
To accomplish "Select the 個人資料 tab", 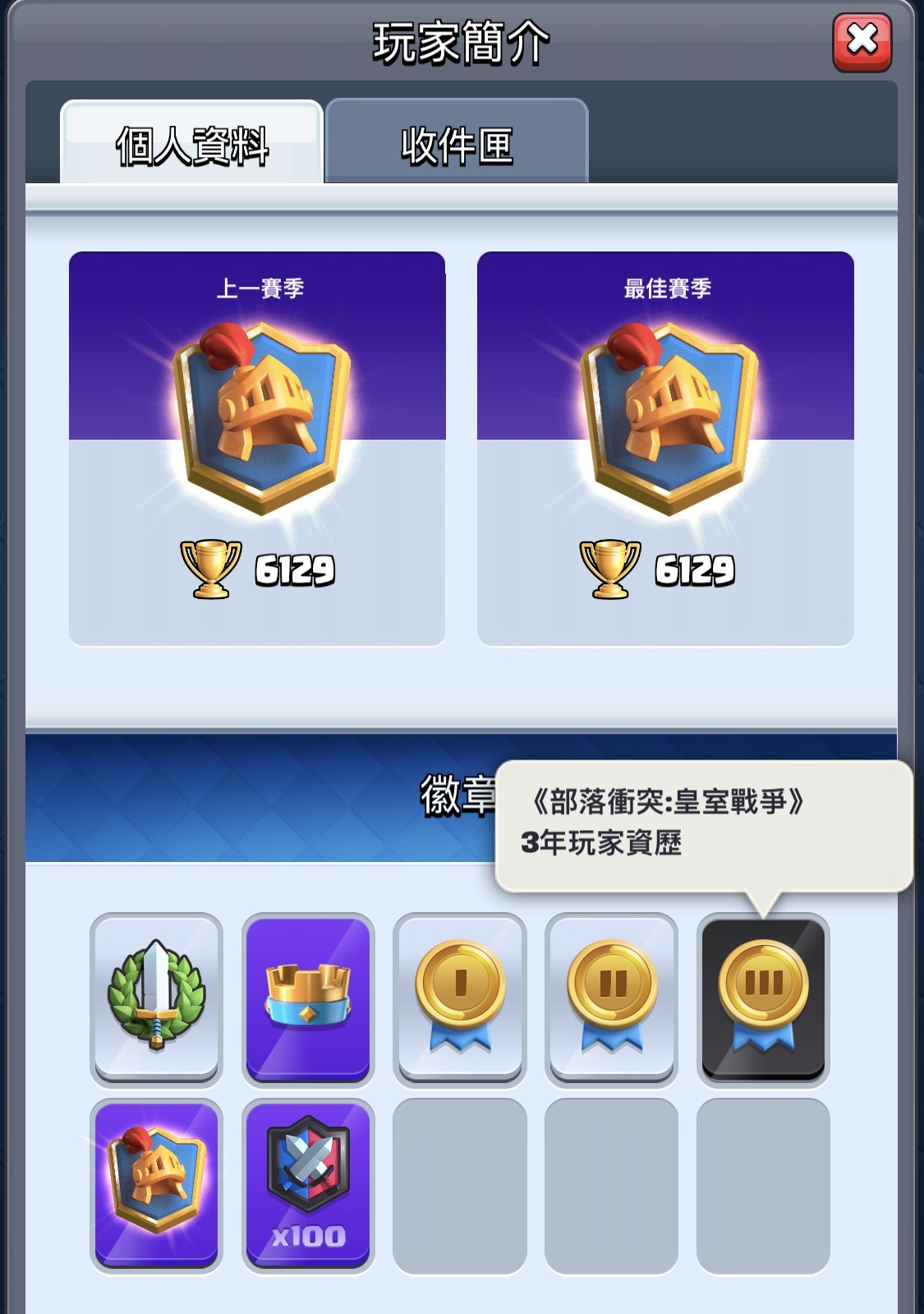I will pyautogui.click(x=191, y=144).
